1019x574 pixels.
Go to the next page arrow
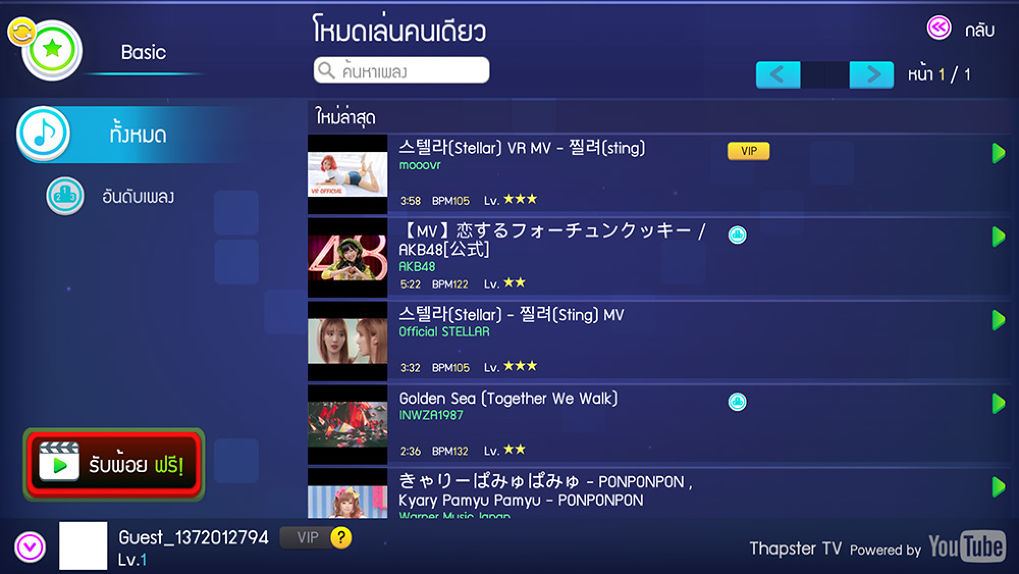[871, 75]
